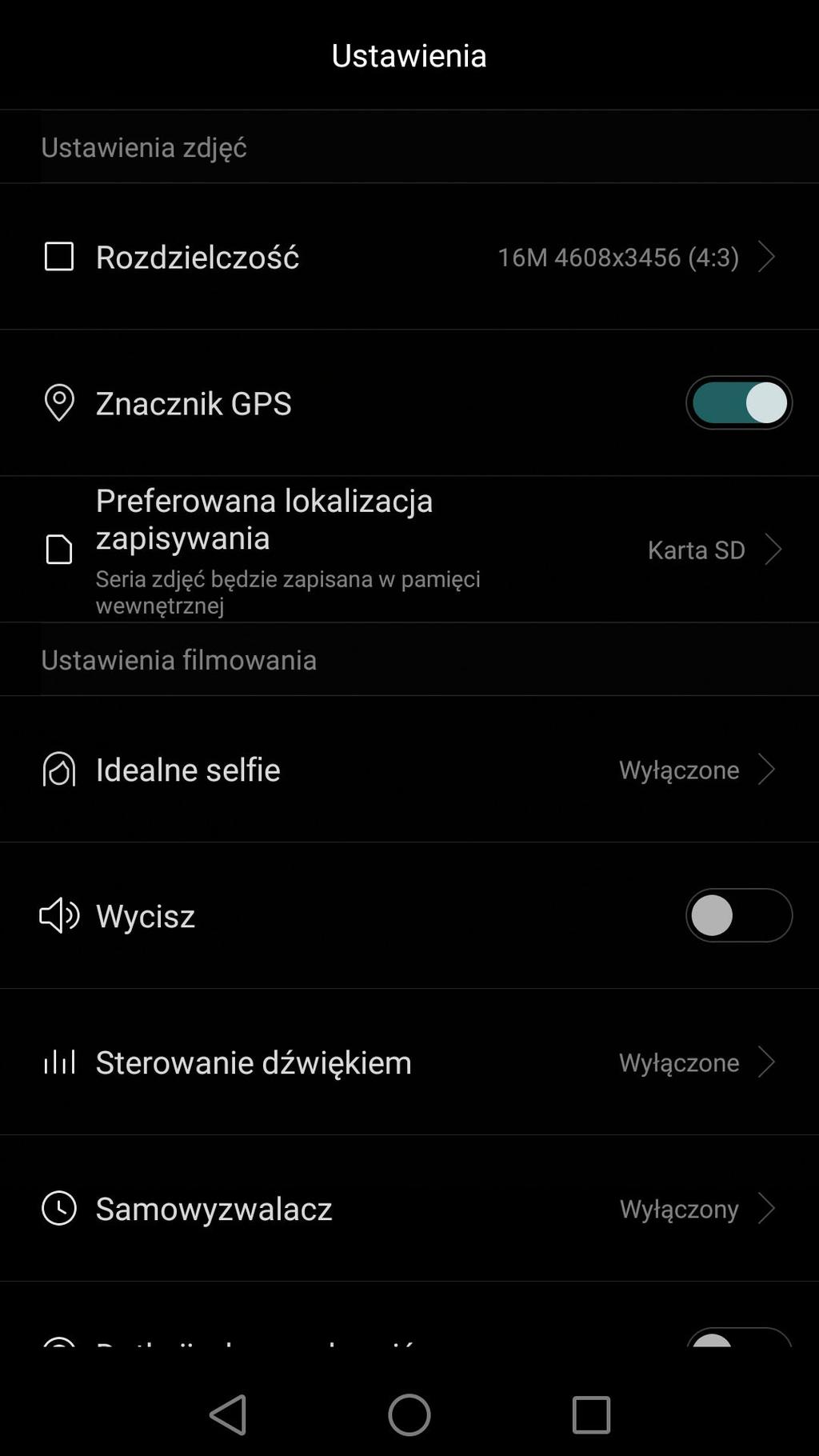
Task: Open Sterowanie dźwiękiem settings
Action: [x=409, y=1062]
